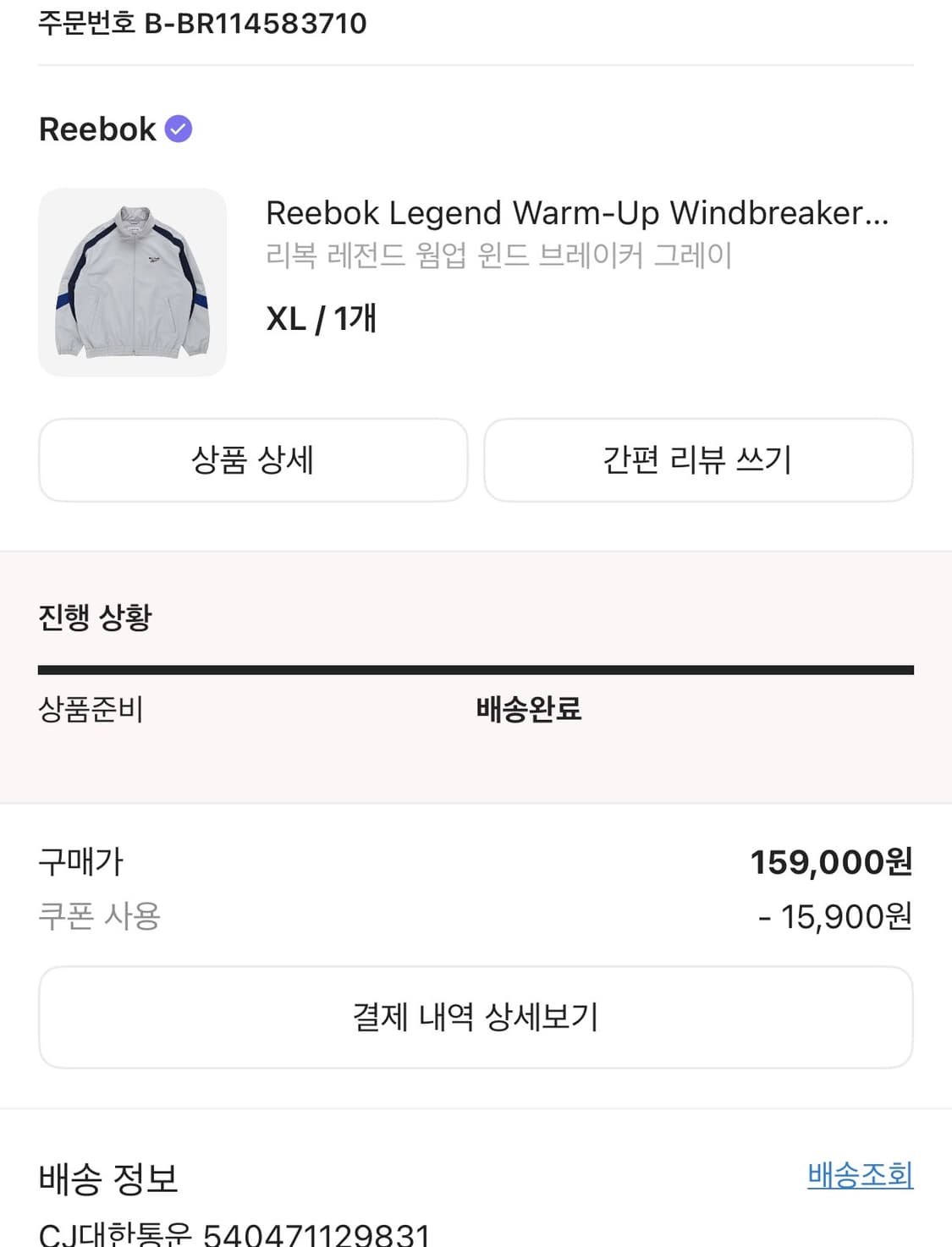The image size is (952, 1247).
Task: Click the 구매가 price 159,000원
Action: tap(833, 864)
